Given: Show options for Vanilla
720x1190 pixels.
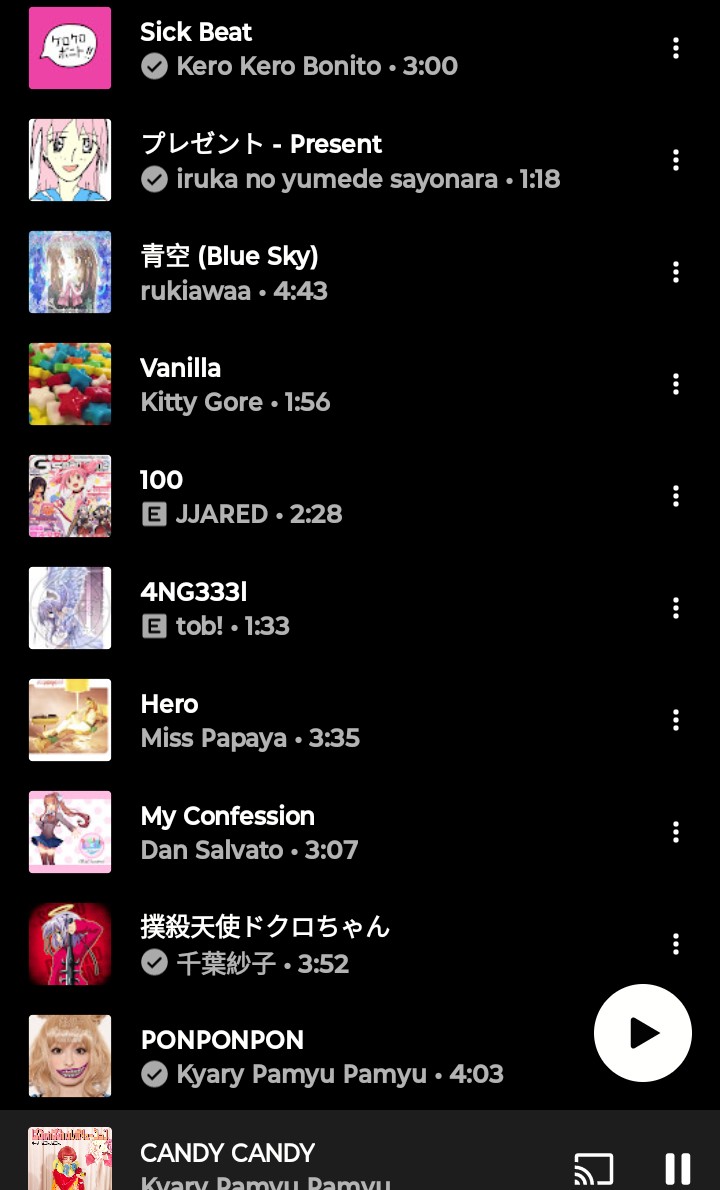Looking at the screenshot, I should point(676,384).
